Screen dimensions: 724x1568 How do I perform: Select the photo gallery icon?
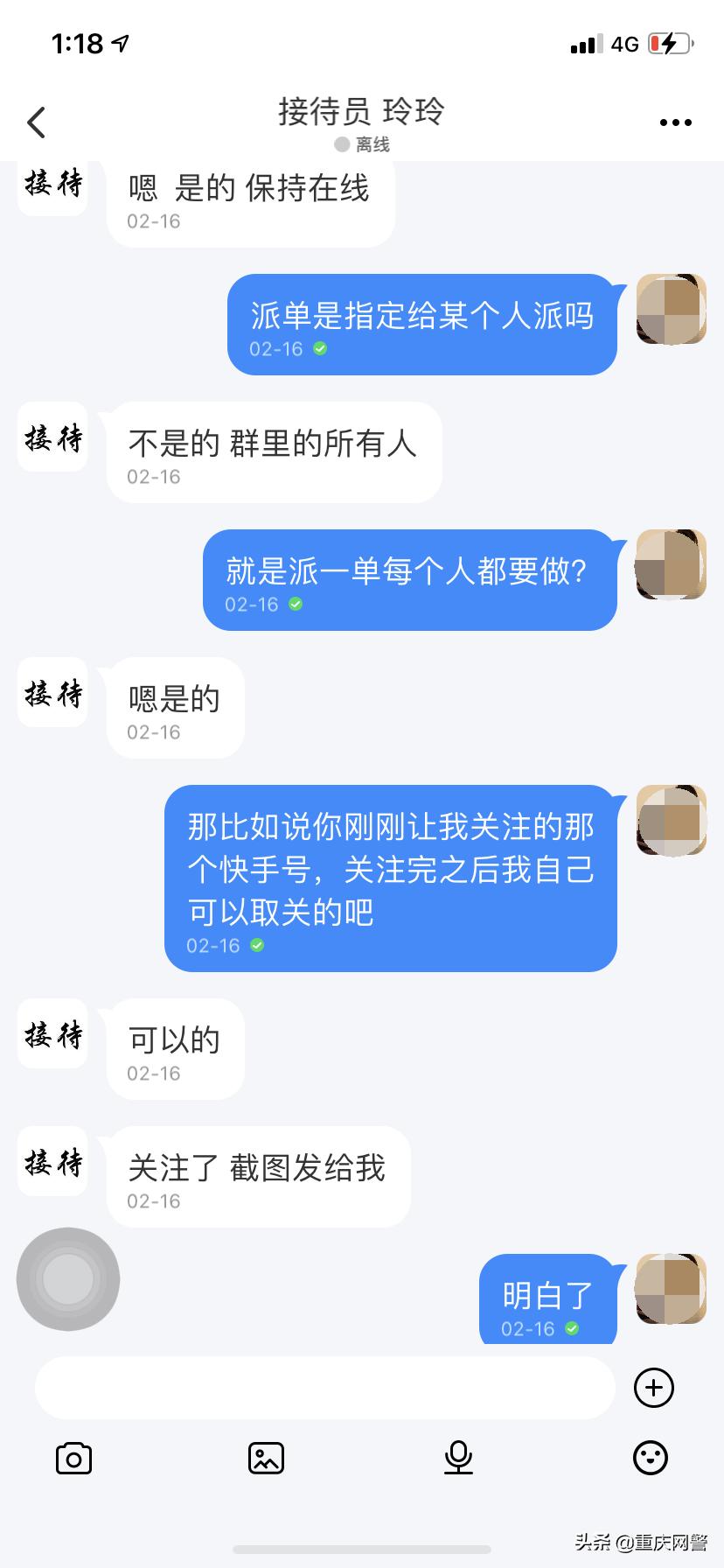pos(266,1458)
